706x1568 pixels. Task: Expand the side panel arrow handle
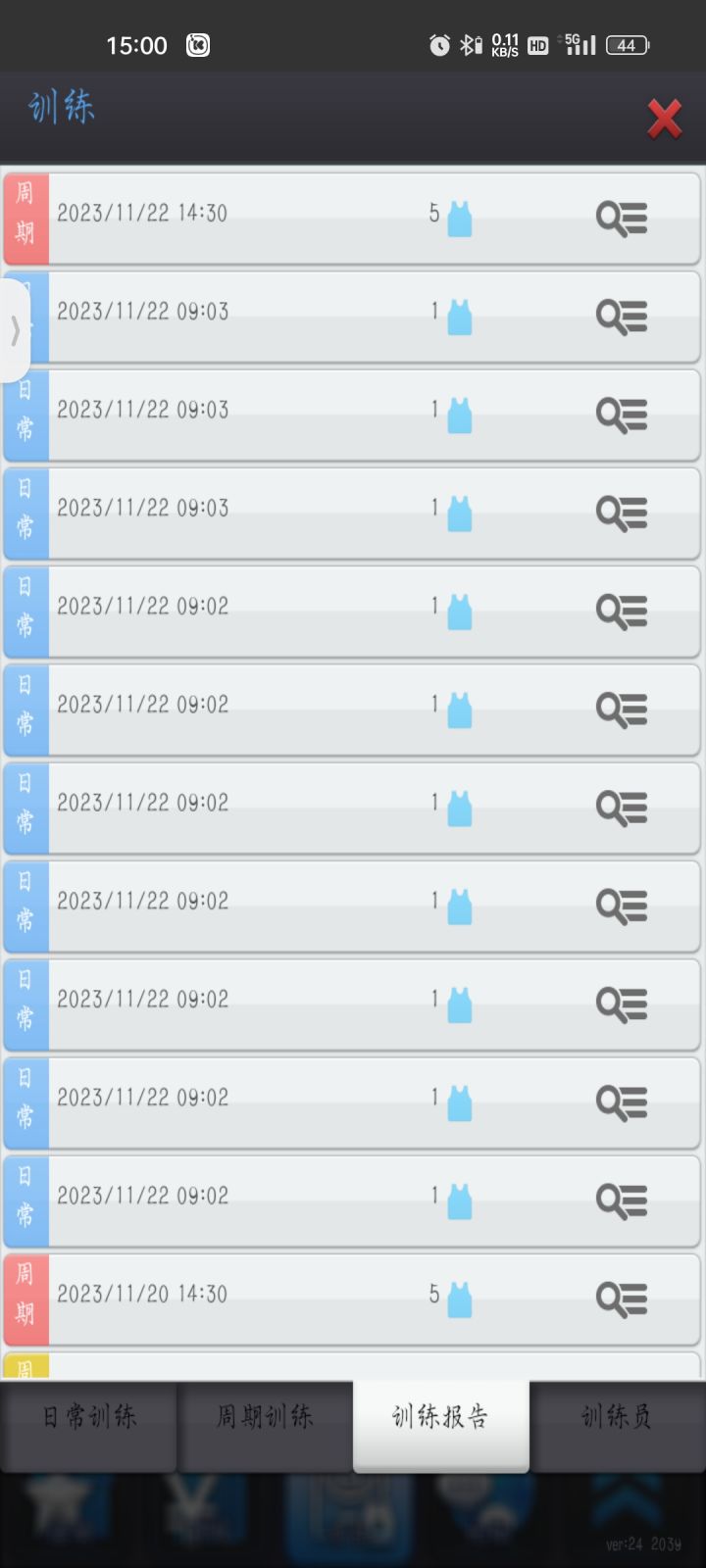(15, 331)
